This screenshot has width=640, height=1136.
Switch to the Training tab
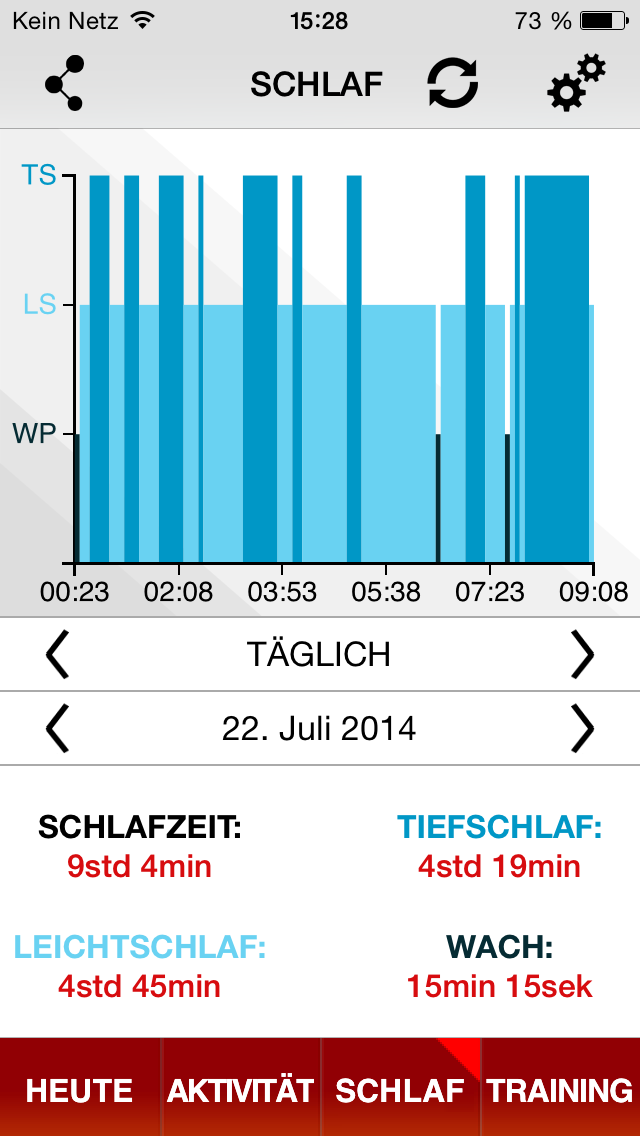point(560,1090)
